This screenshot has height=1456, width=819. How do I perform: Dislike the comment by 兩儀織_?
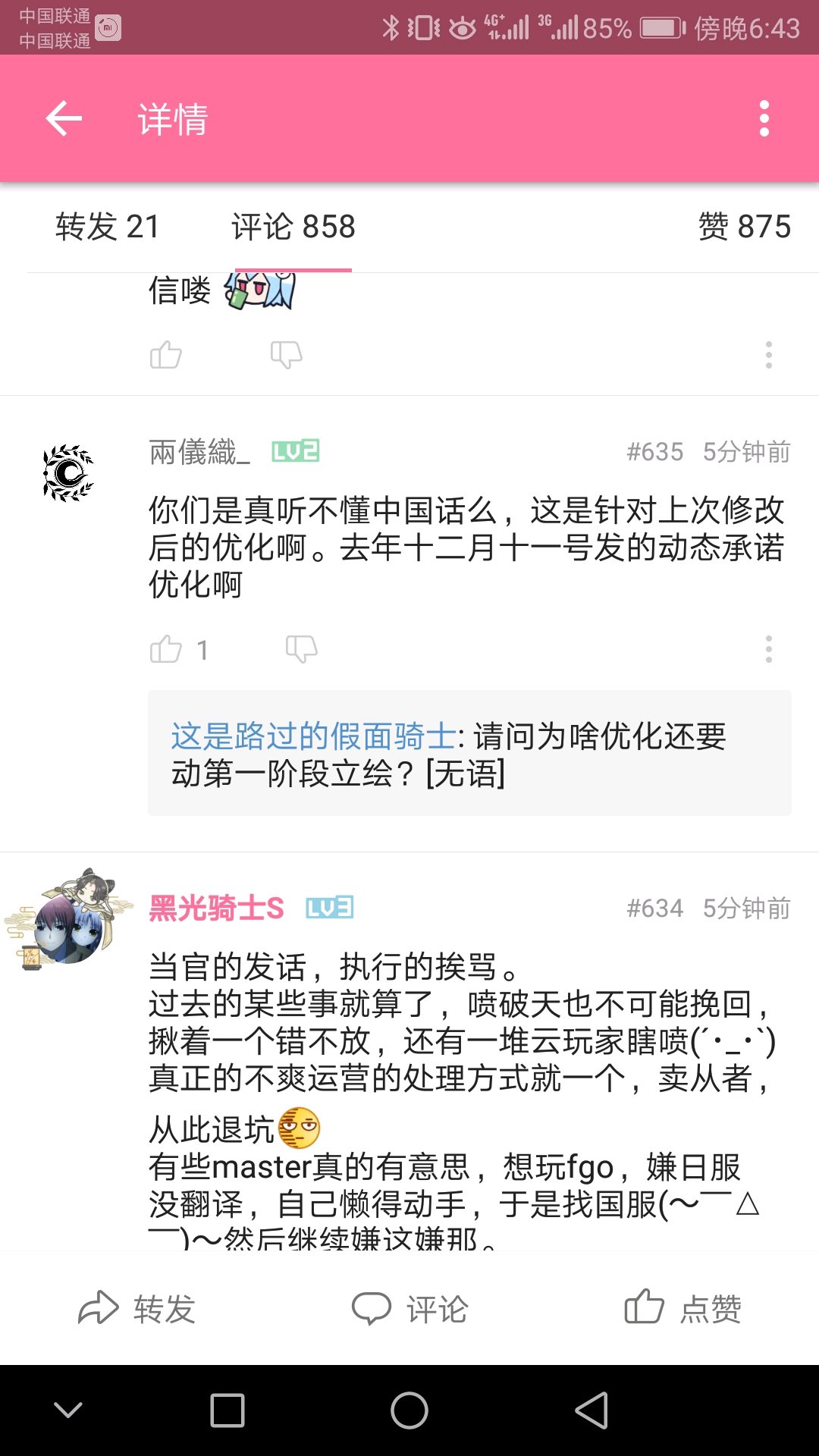(x=301, y=649)
